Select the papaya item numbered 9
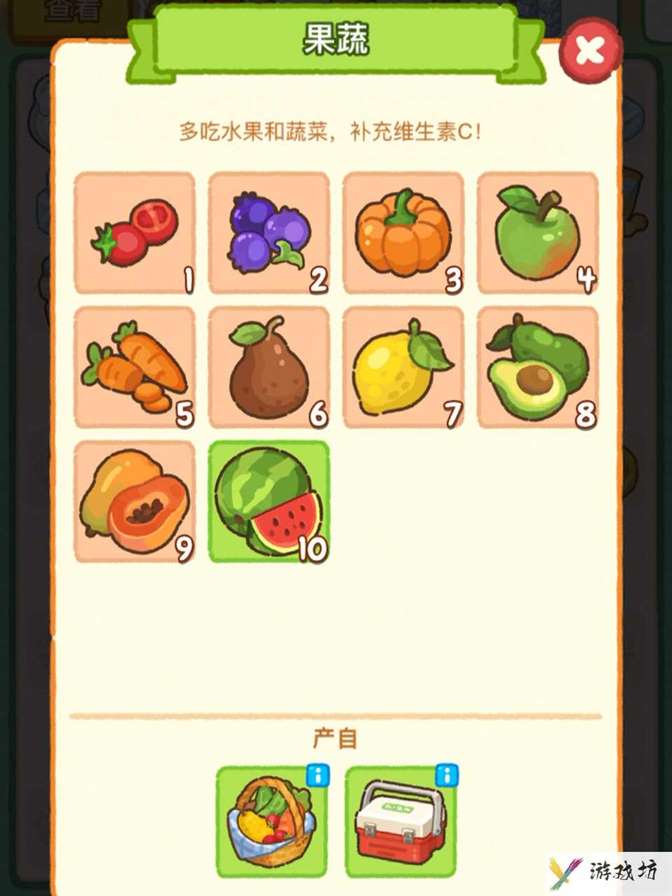The image size is (672, 896). pyautogui.click(x=135, y=501)
